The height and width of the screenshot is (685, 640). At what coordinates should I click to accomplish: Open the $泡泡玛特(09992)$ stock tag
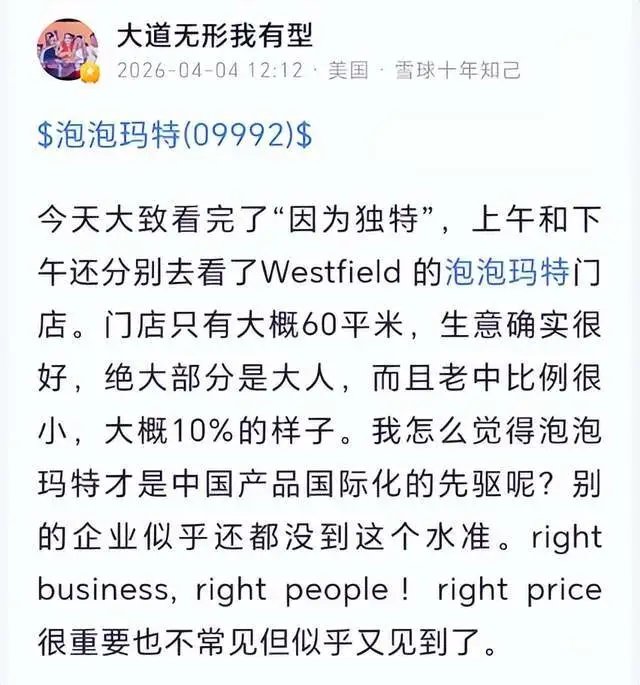point(175,137)
